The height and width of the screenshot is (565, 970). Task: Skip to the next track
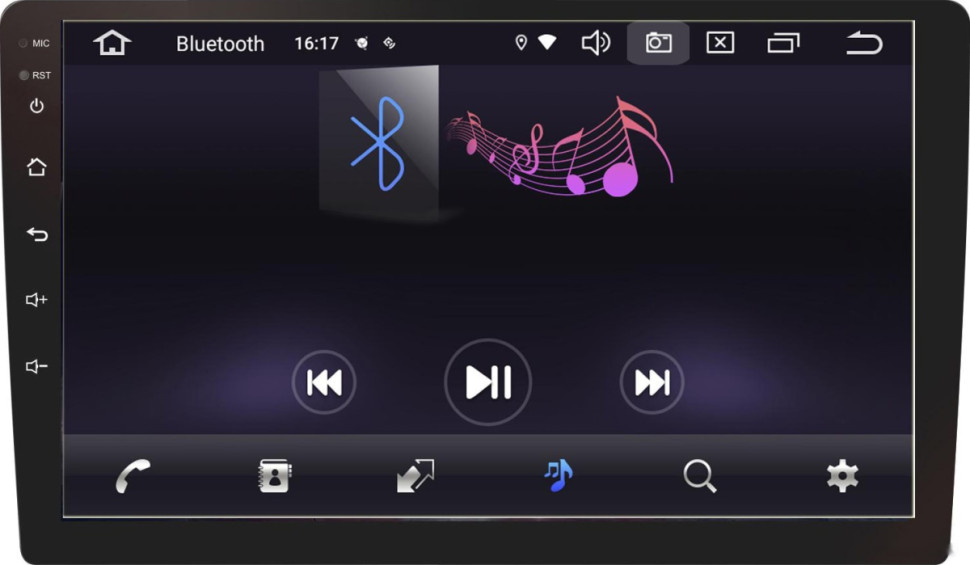tap(652, 382)
